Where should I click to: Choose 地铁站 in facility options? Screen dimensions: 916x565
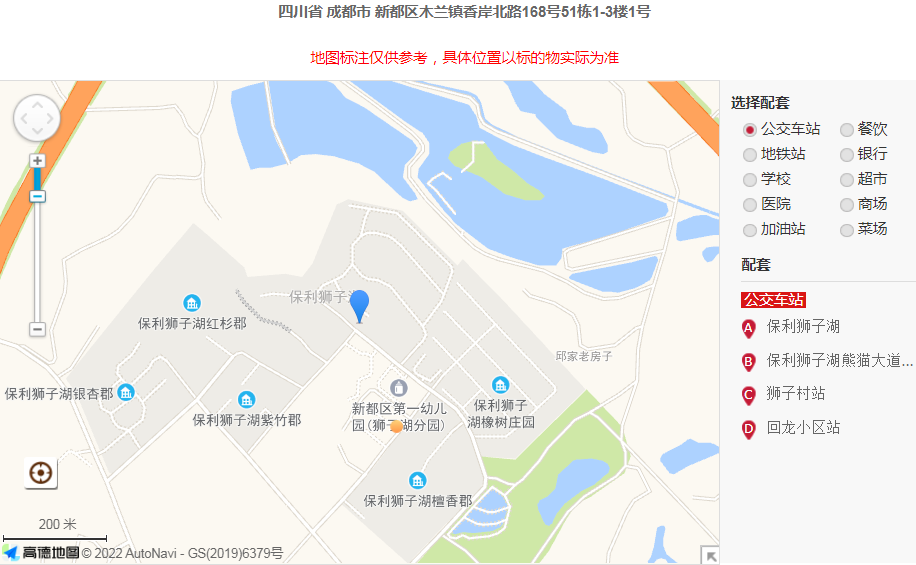pos(750,155)
